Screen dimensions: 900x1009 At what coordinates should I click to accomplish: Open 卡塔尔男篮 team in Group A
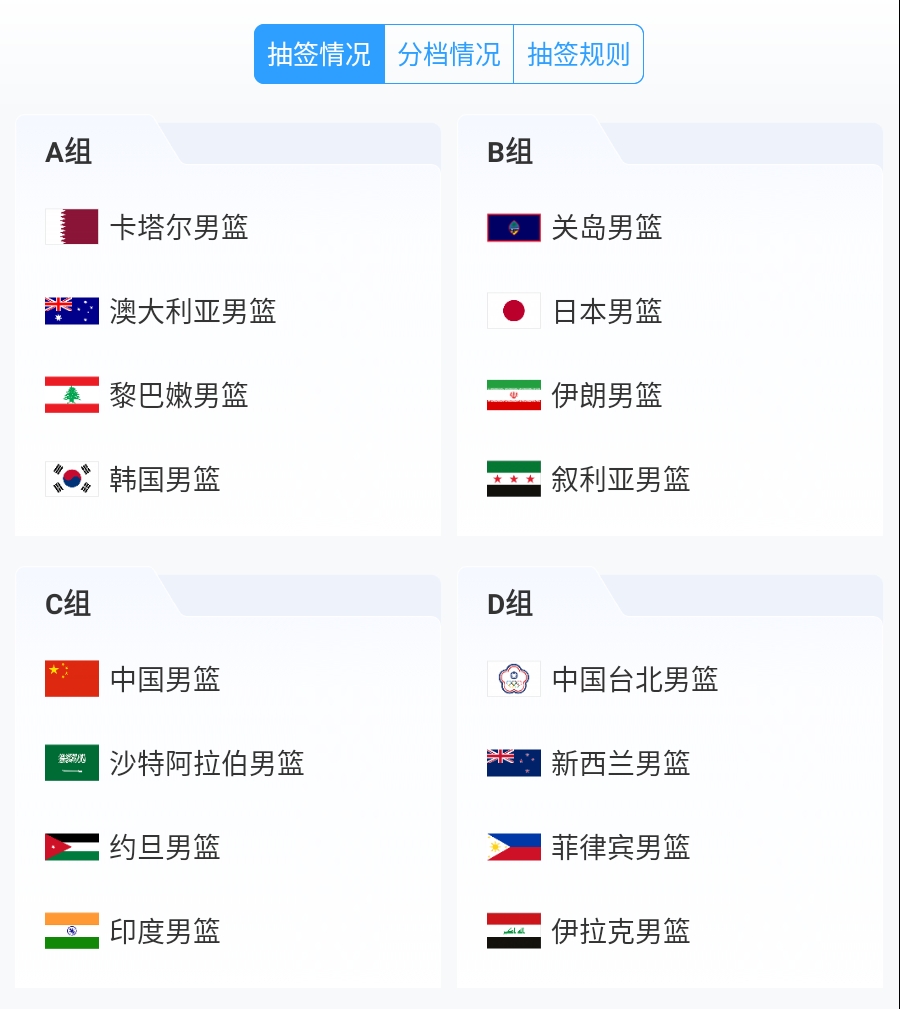(x=178, y=227)
